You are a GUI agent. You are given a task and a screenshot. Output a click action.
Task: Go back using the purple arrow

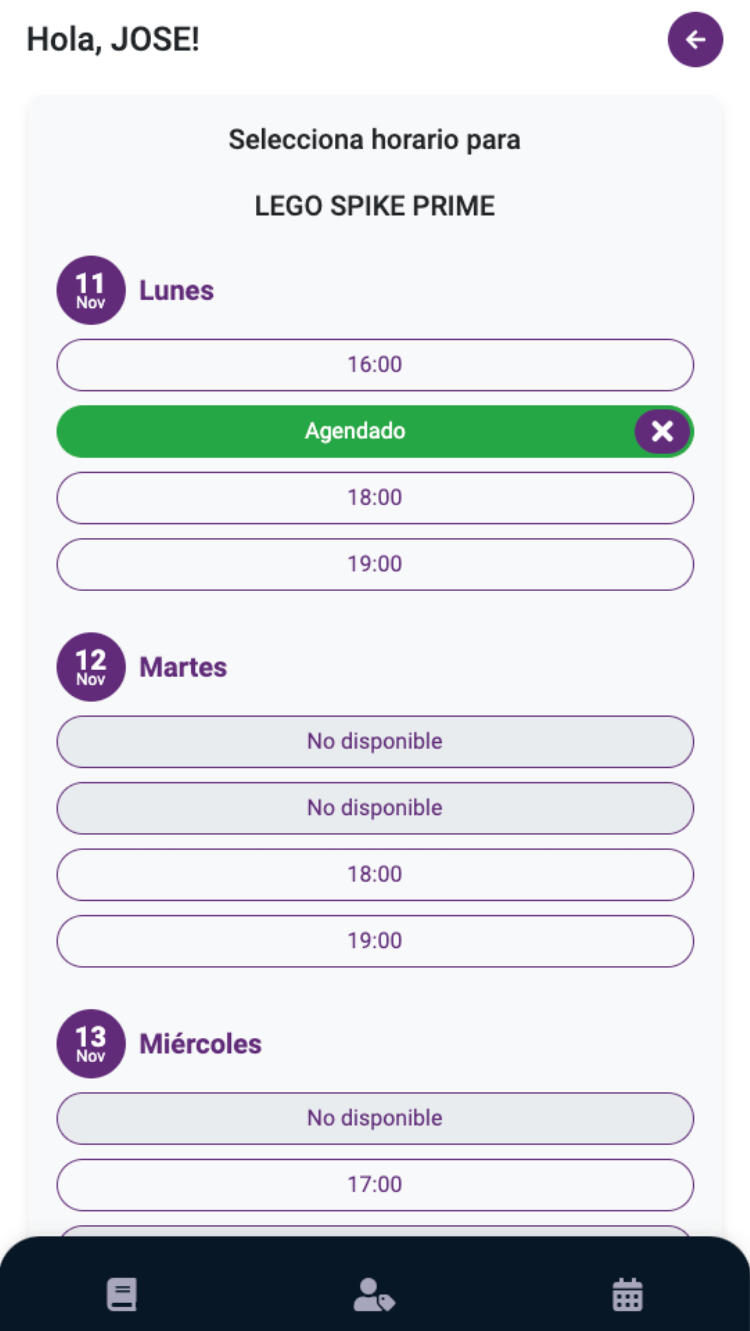click(x=695, y=40)
